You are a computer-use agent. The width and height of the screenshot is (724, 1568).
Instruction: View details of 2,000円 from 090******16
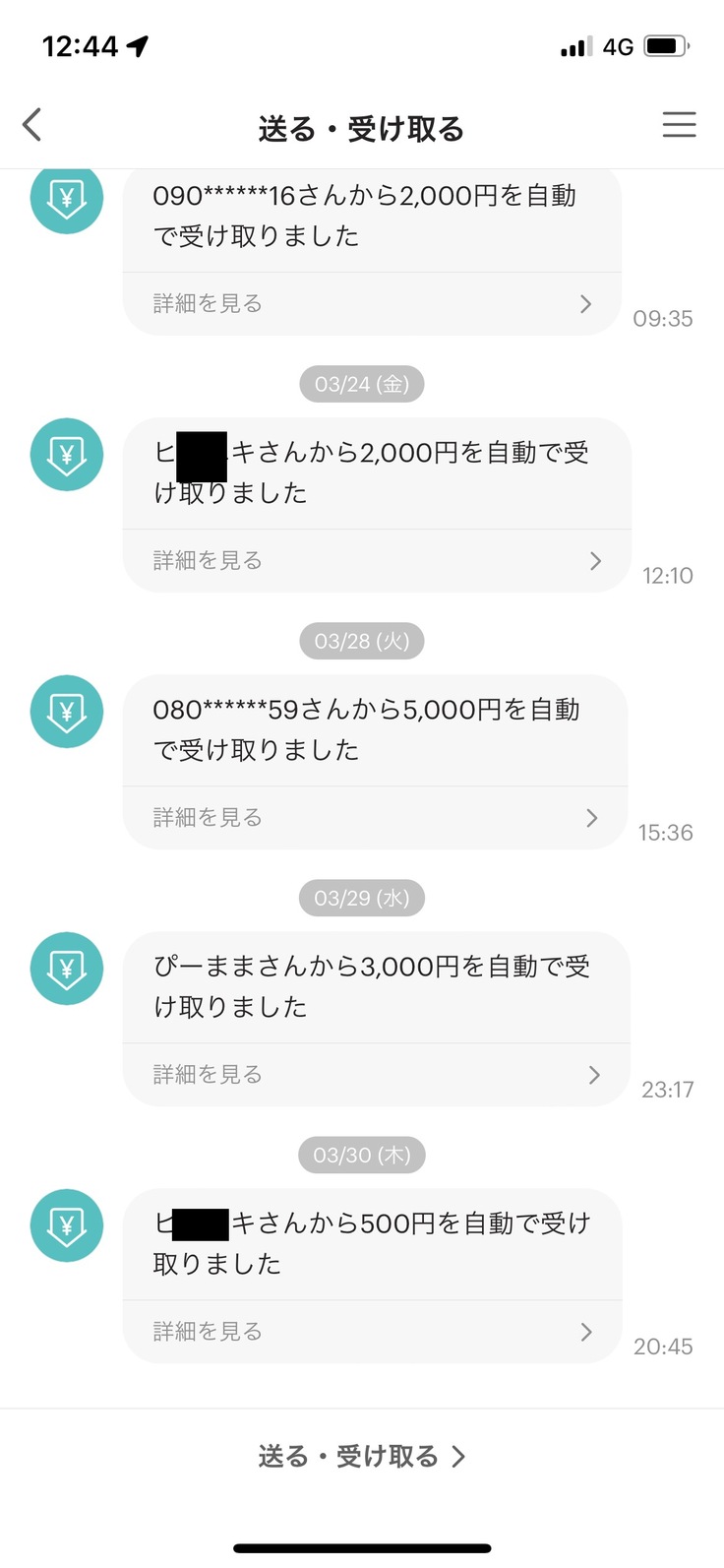[x=372, y=304]
